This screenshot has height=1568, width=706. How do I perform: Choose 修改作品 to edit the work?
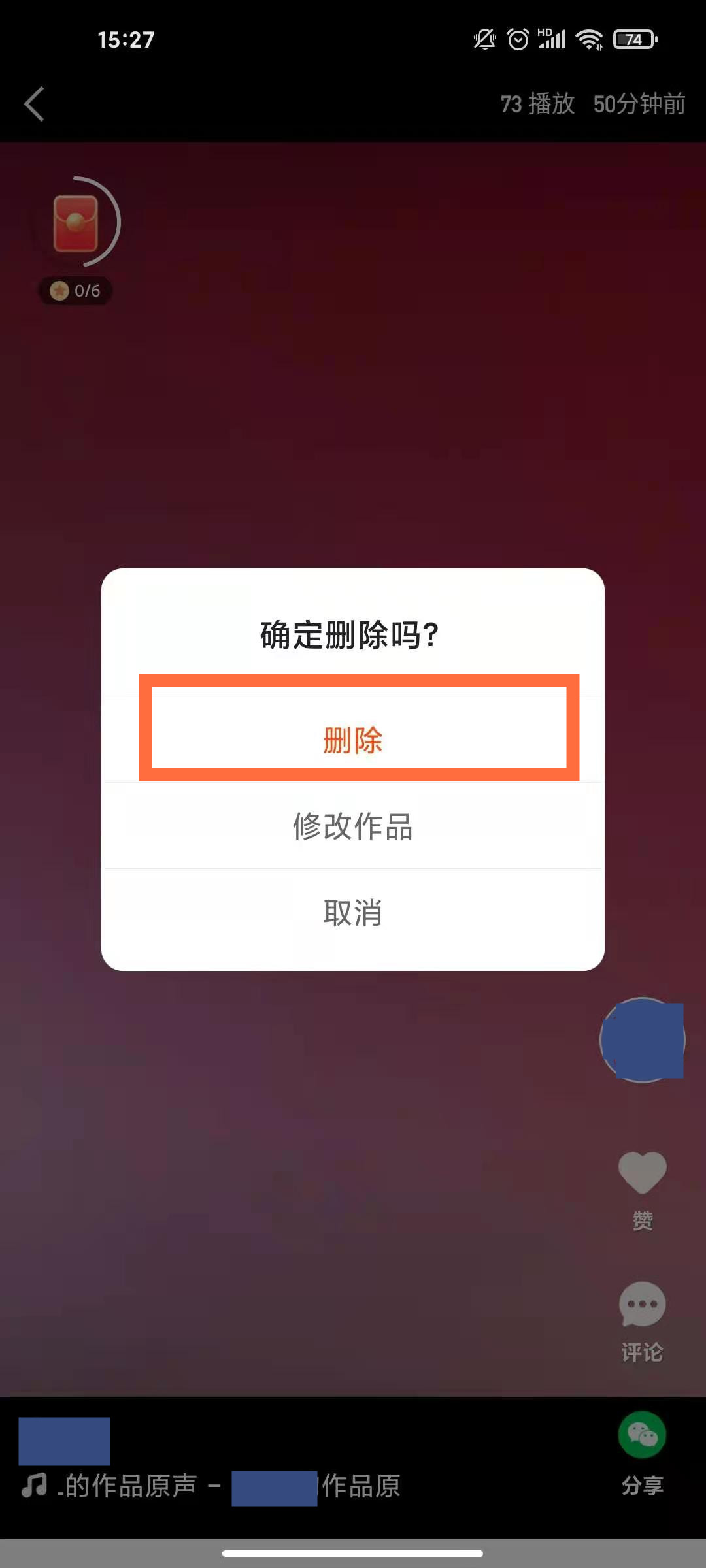[x=353, y=826]
